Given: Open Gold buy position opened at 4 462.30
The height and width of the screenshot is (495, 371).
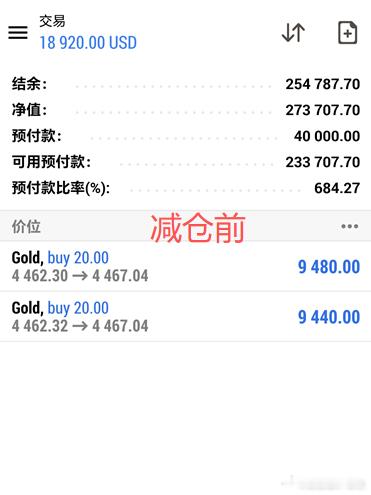Looking at the screenshot, I should (185, 266).
